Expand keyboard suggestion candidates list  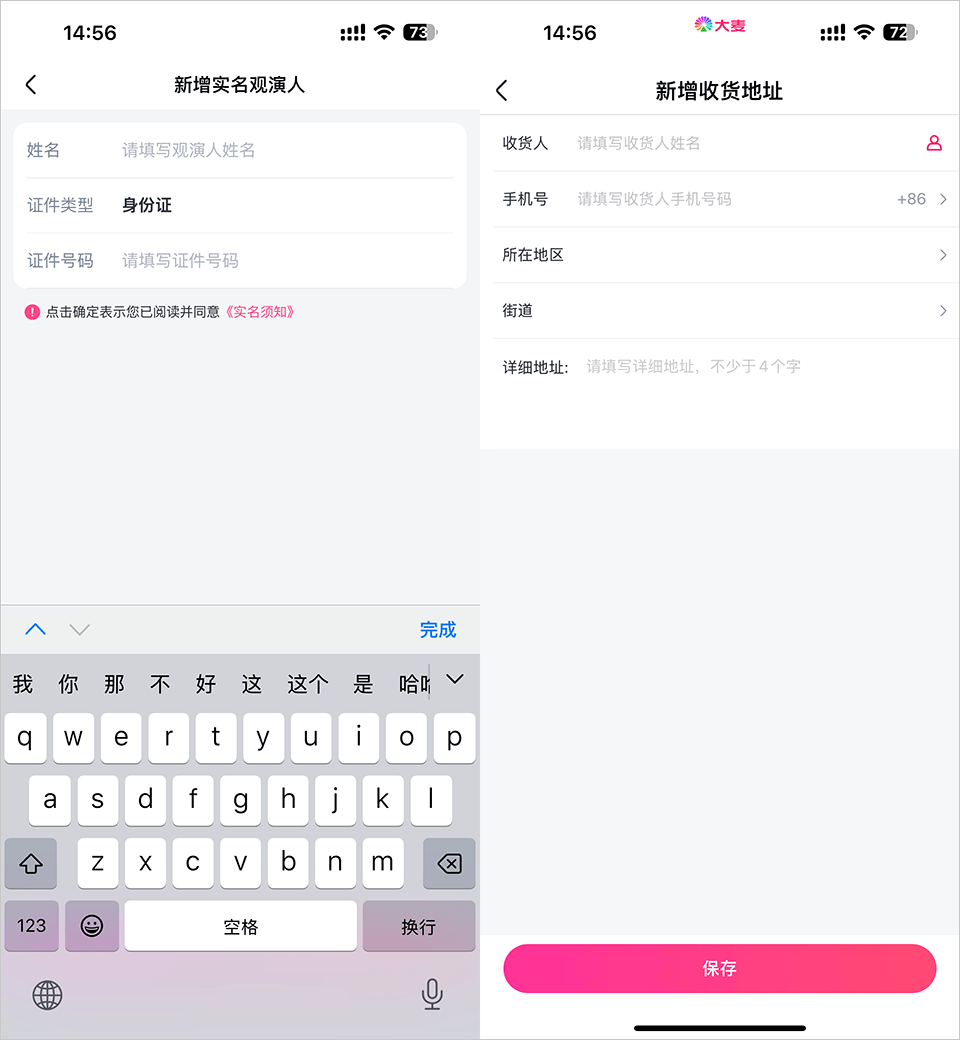455,680
